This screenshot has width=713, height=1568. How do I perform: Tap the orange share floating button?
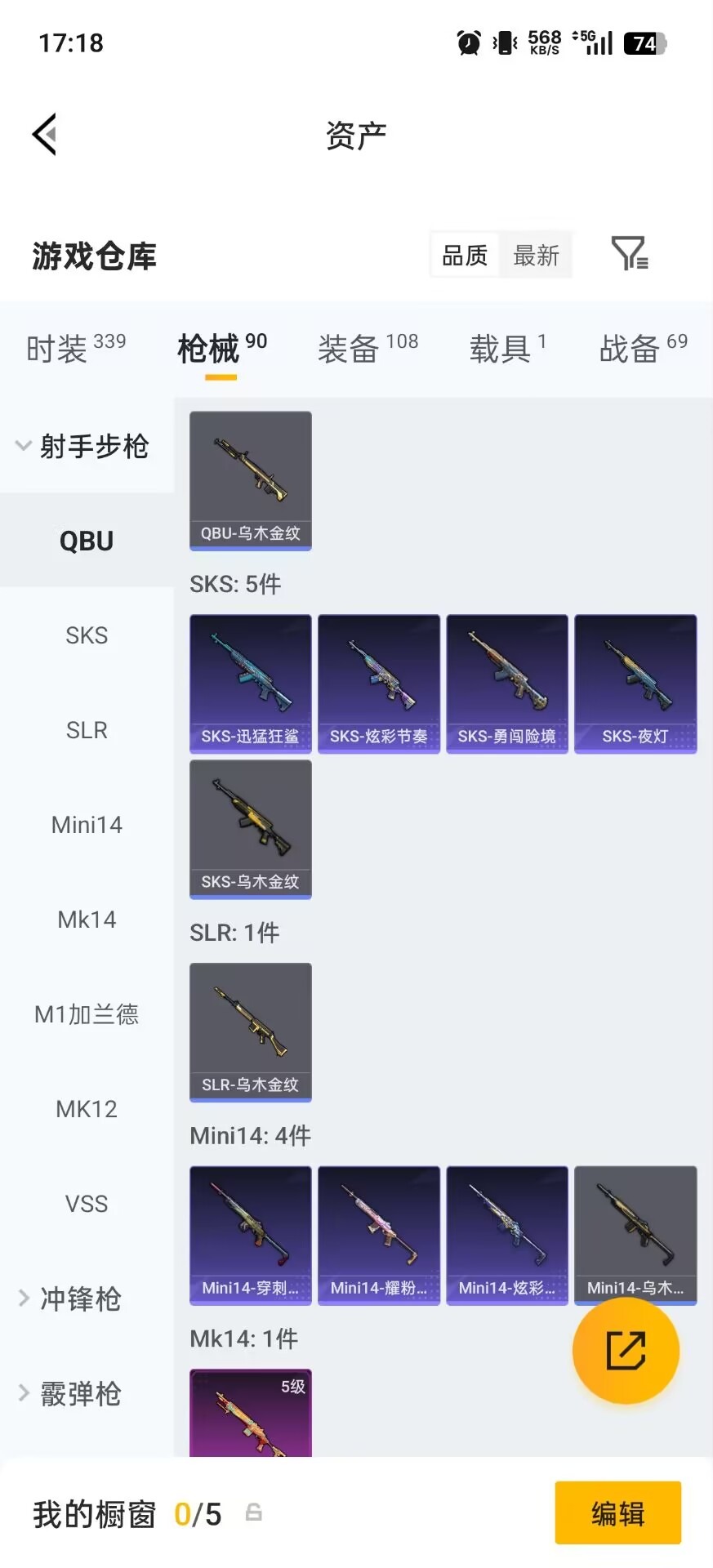pyautogui.click(x=626, y=1352)
